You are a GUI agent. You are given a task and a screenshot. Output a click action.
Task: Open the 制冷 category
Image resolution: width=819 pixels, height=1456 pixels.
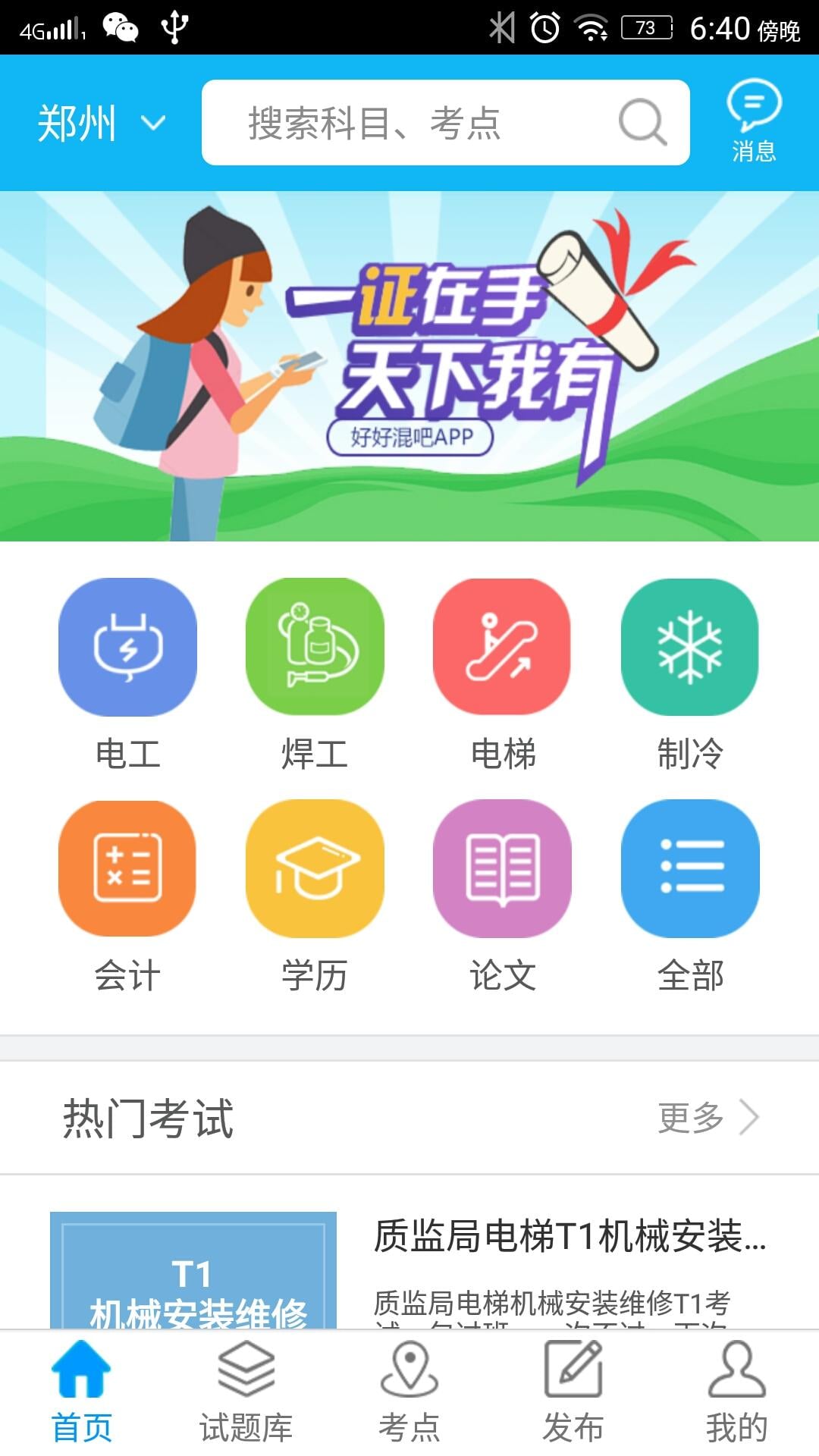tap(690, 675)
